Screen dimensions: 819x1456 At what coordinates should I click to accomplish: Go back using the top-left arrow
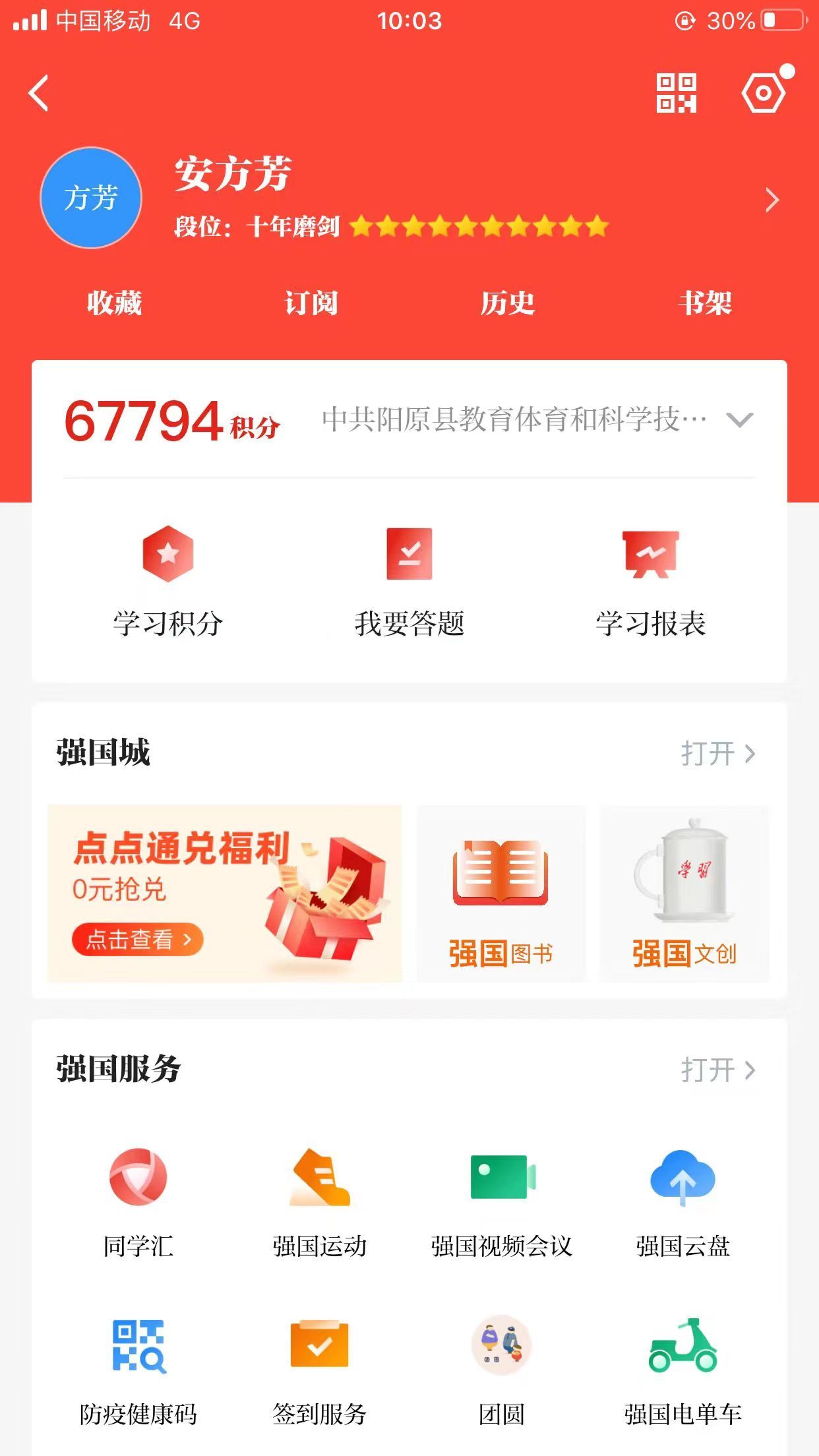(x=39, y=93)
